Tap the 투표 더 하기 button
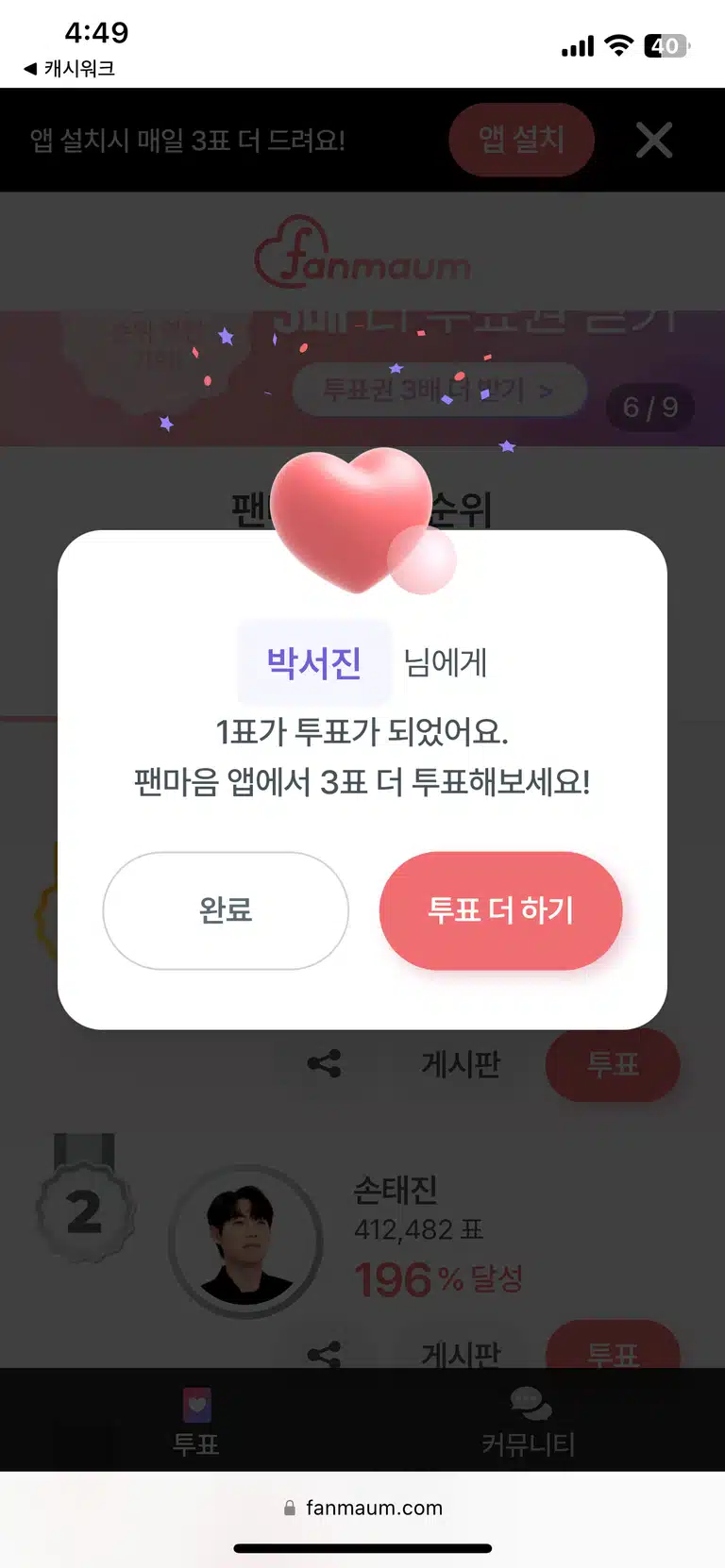 click(x=500, y=910)
